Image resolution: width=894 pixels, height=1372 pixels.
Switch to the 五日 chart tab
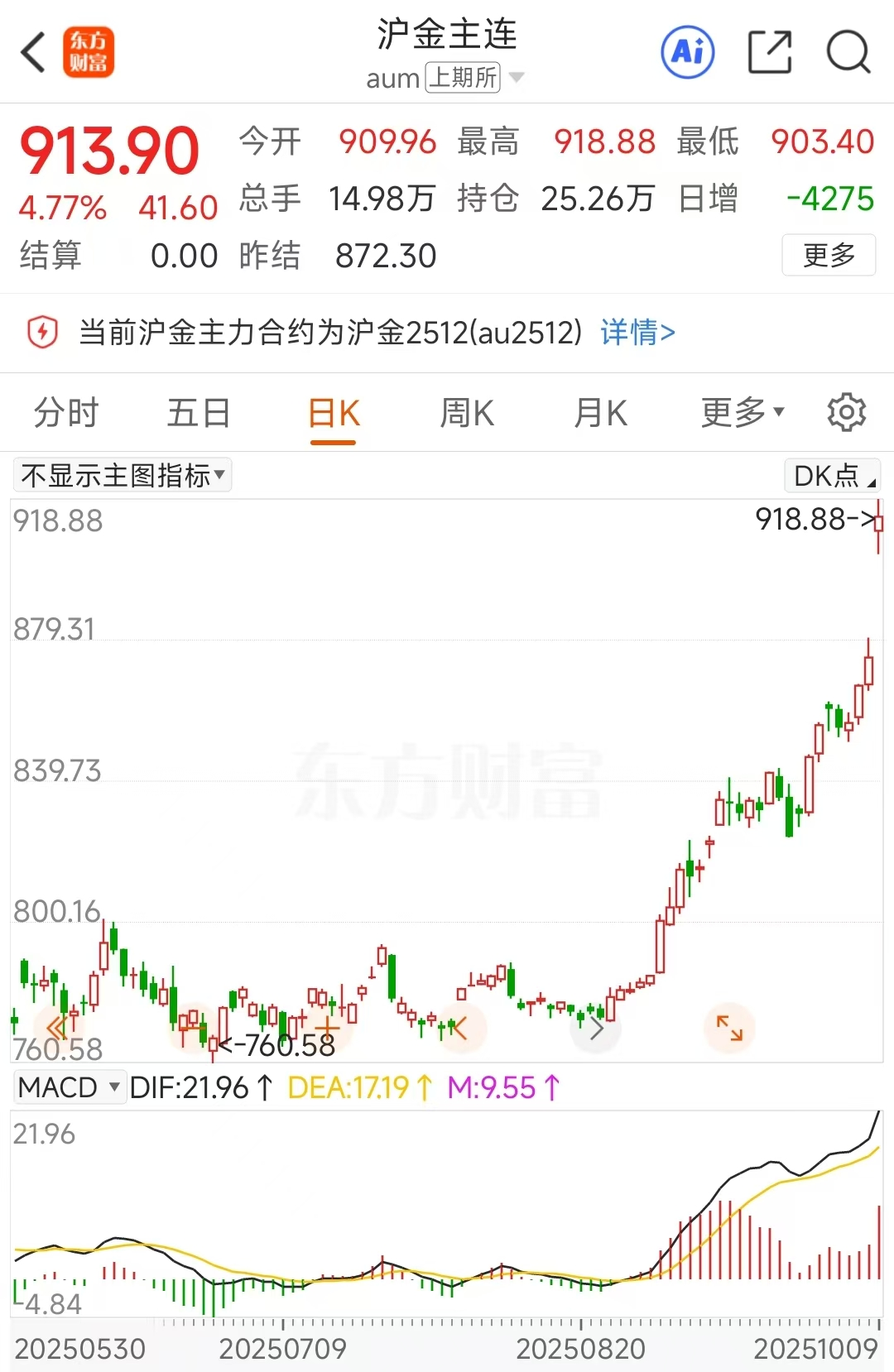coord(199,412)
